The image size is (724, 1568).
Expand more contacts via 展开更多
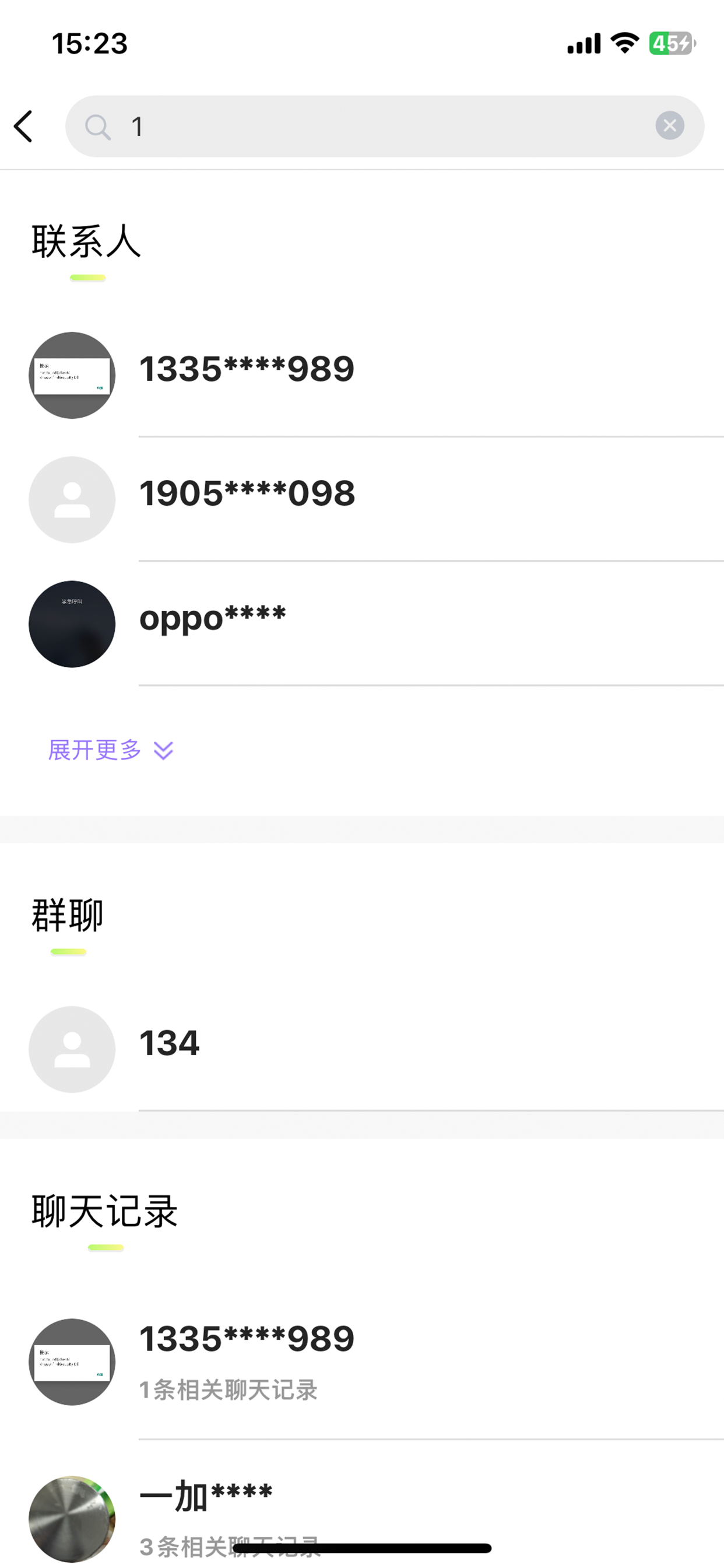coord(96,751)
